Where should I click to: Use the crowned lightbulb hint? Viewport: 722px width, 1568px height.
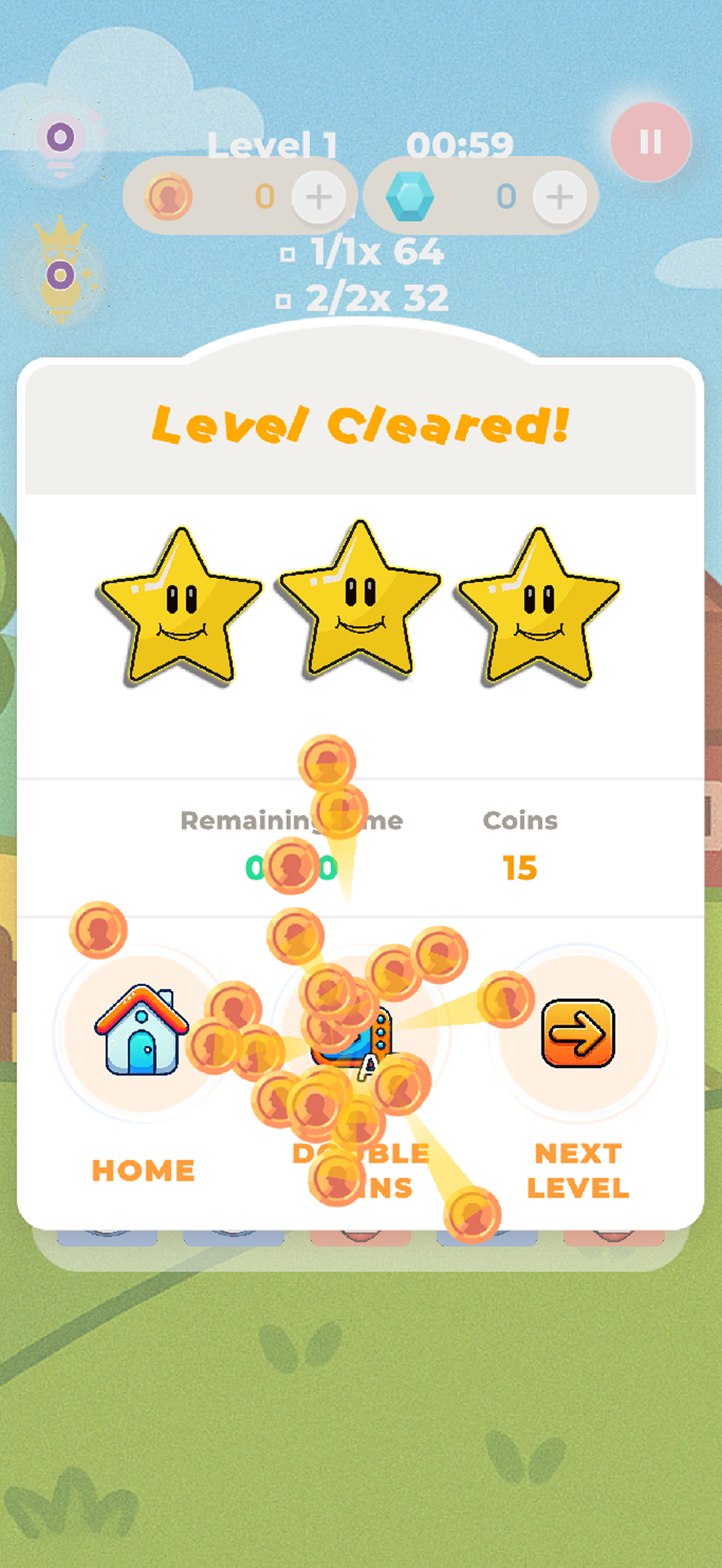[x=60, y=272]
